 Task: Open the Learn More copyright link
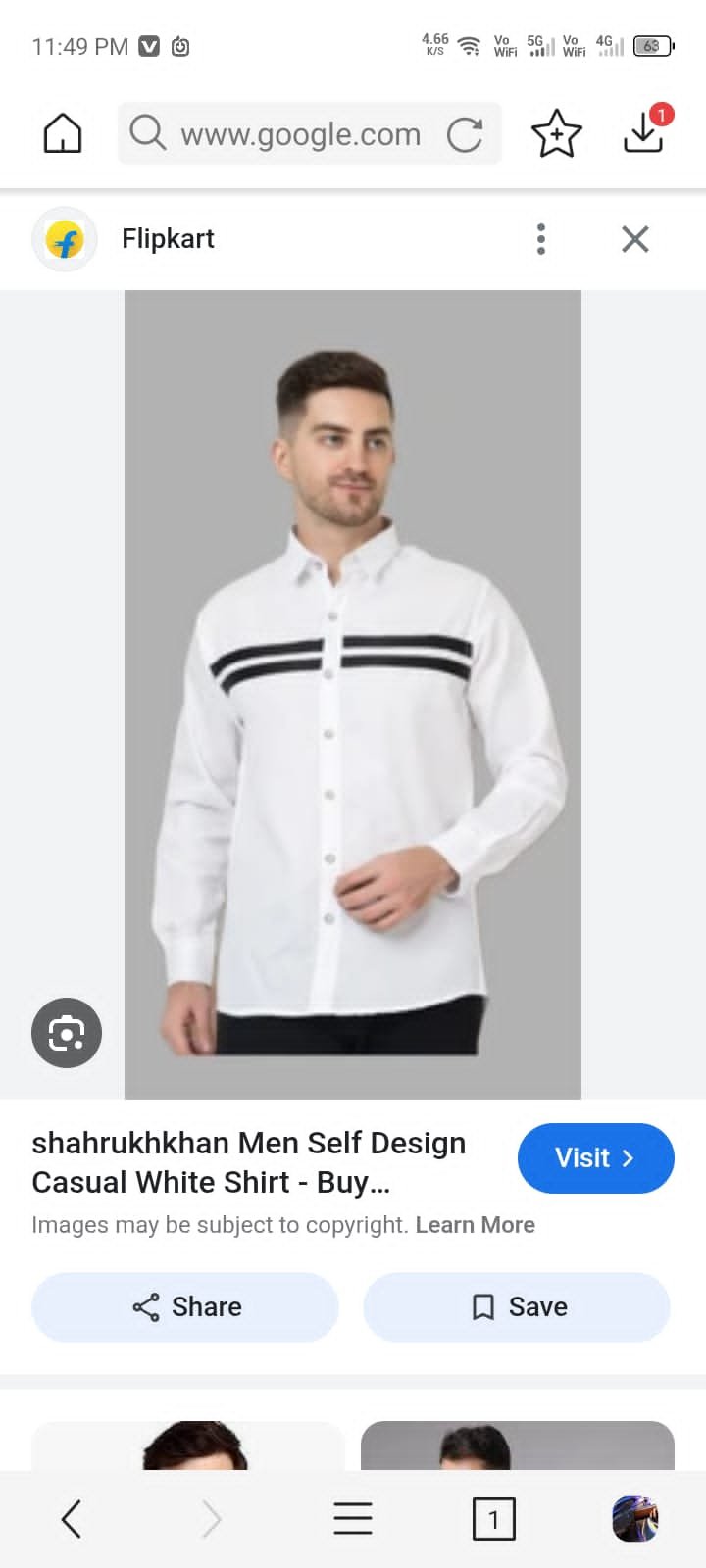(x=475, y=1225)
